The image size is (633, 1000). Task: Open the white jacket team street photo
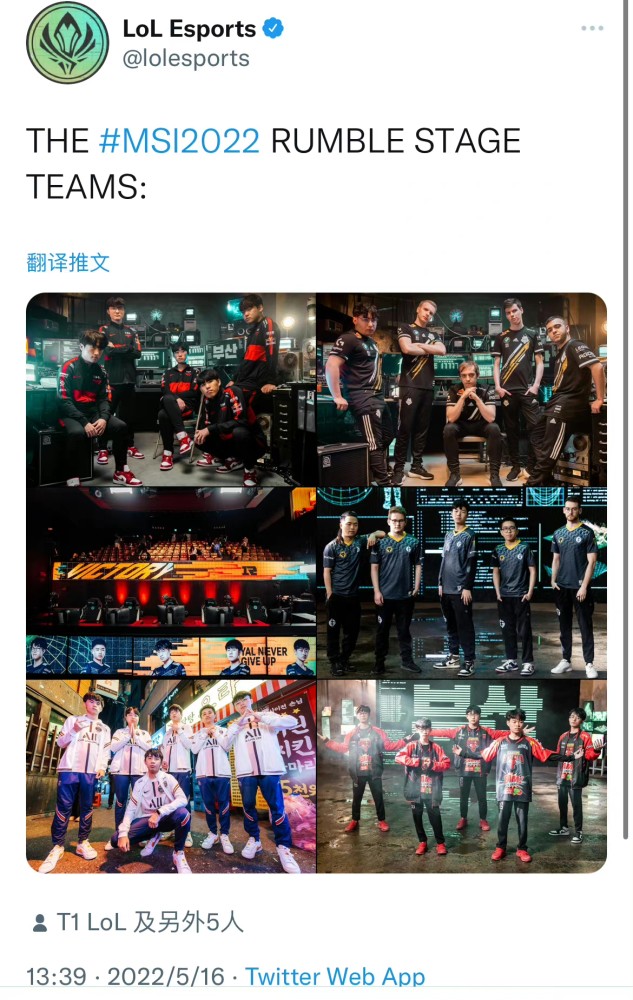(x=171, y=776)
